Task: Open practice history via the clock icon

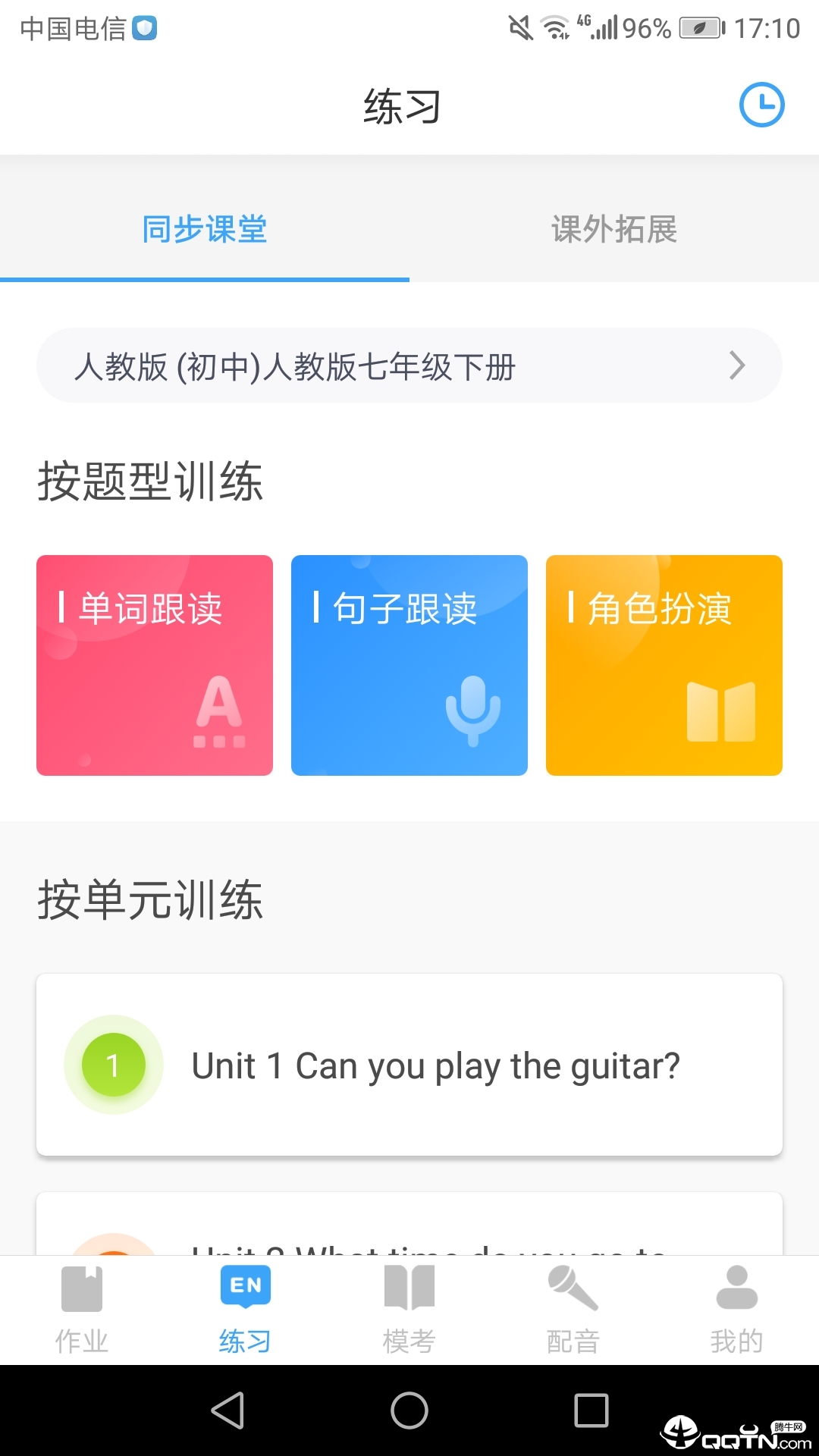Action: (x=761, y=105)
